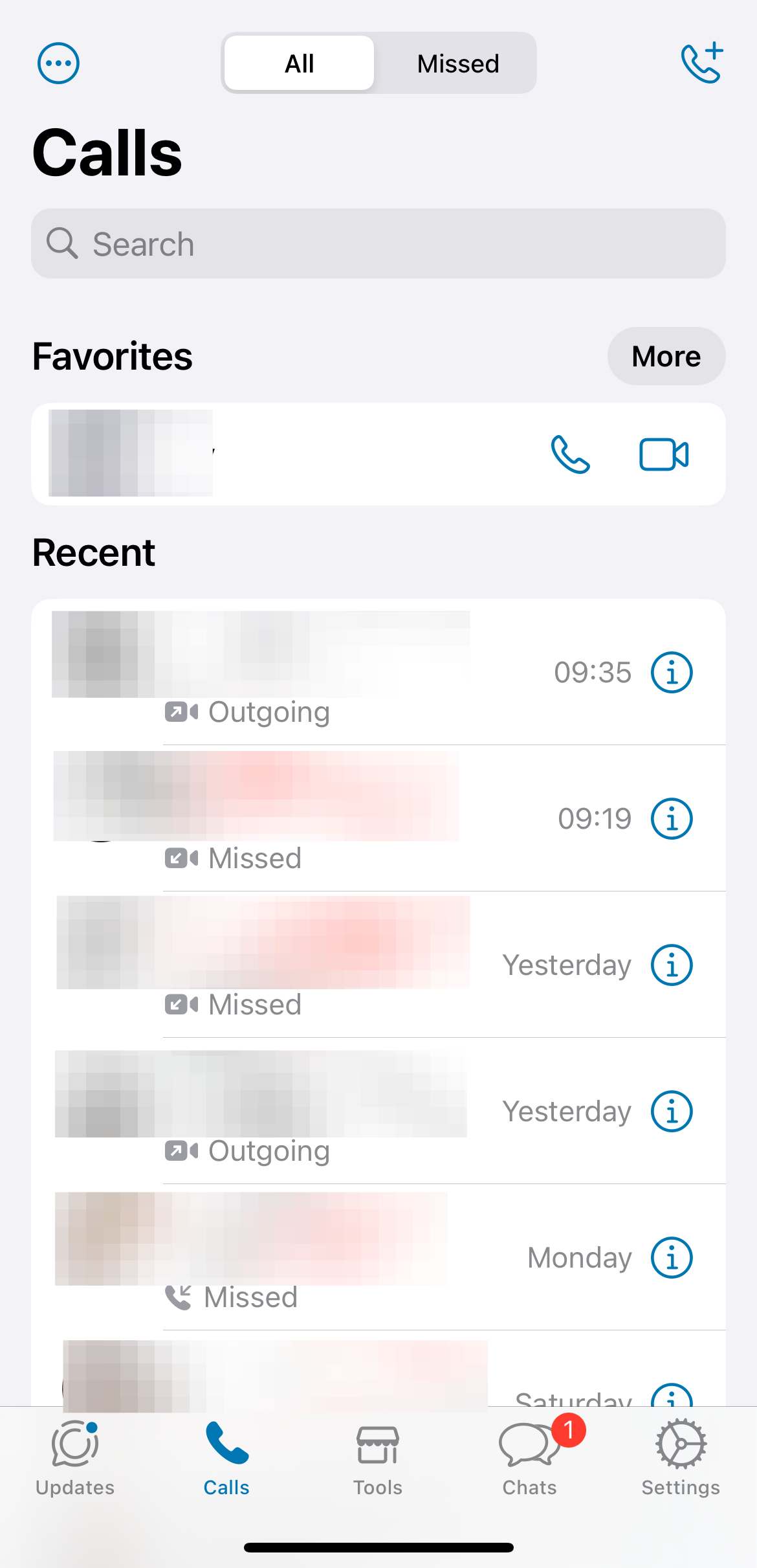This screenshot has width=757, height=1568.
Task: Switch to the Chats tab
Action: point(529,1457)
